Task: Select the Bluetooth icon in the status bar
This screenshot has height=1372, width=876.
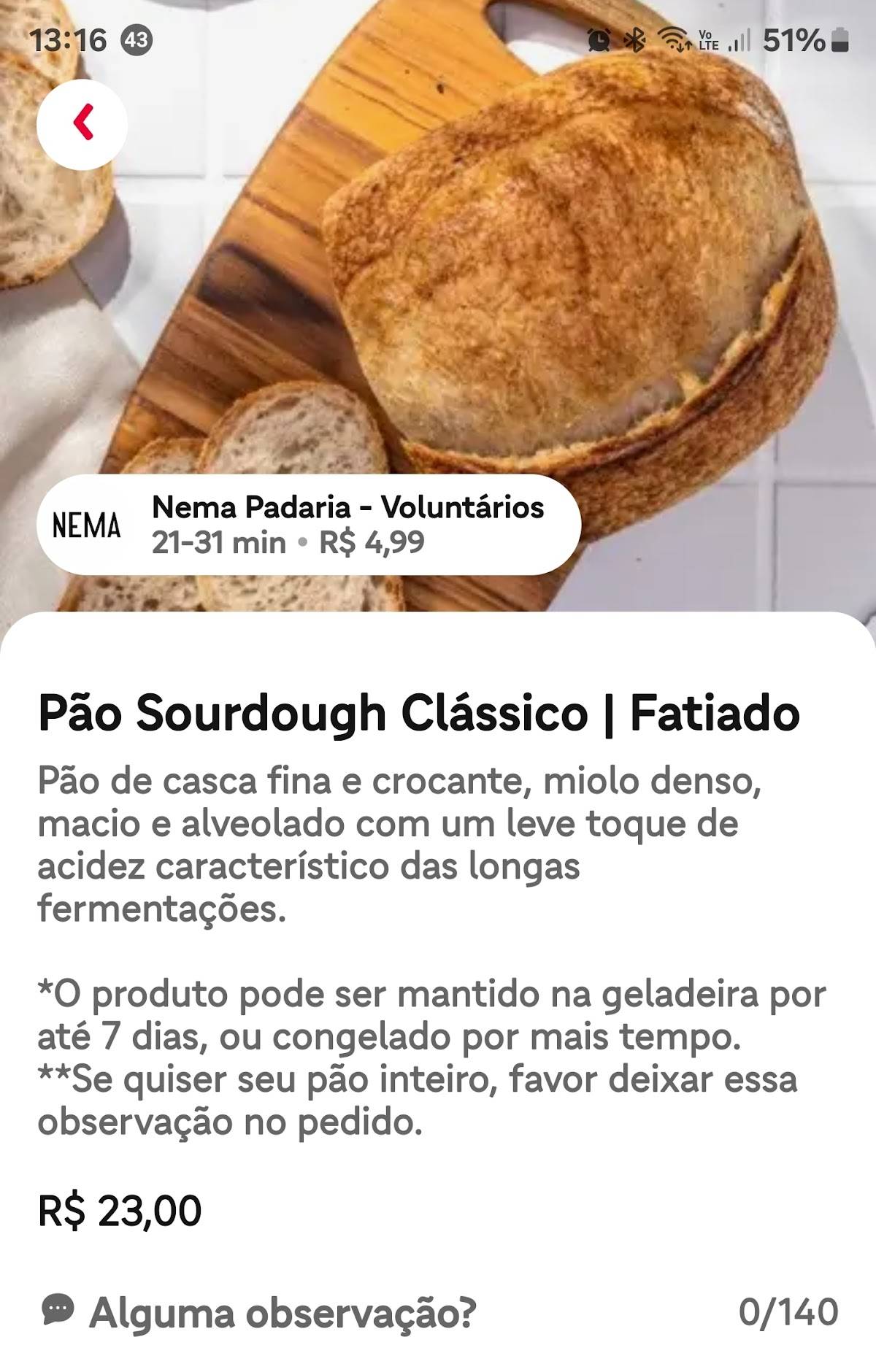Action: (x=637, y=42)
